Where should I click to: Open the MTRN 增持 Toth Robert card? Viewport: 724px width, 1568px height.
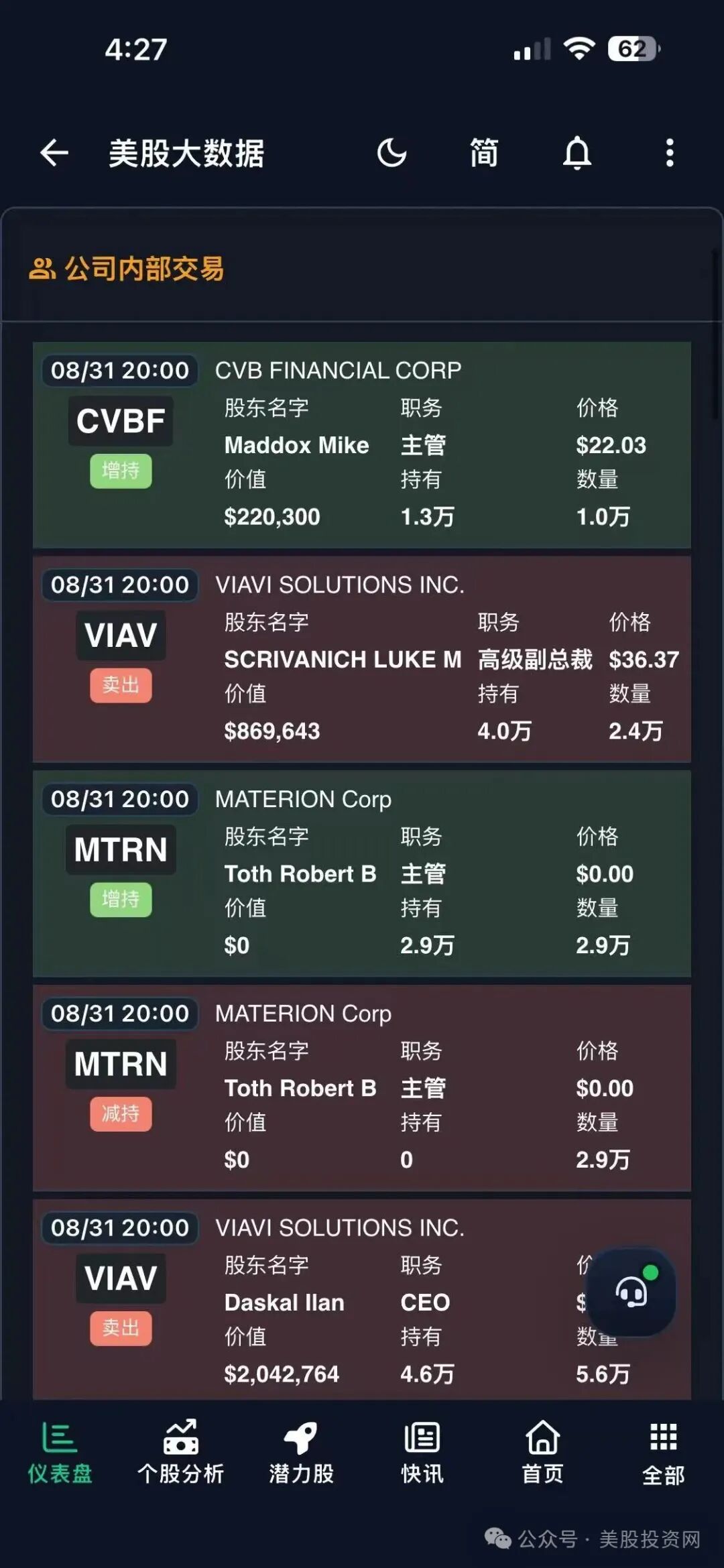click(x=362, y=873)
